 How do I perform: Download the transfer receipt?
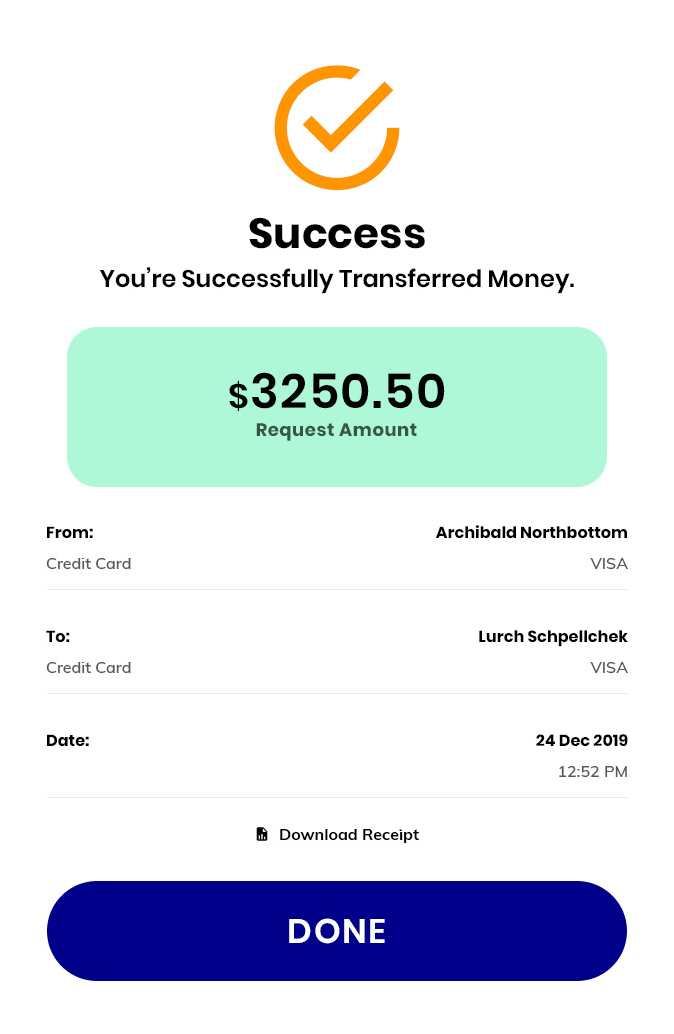pos(338,834)
